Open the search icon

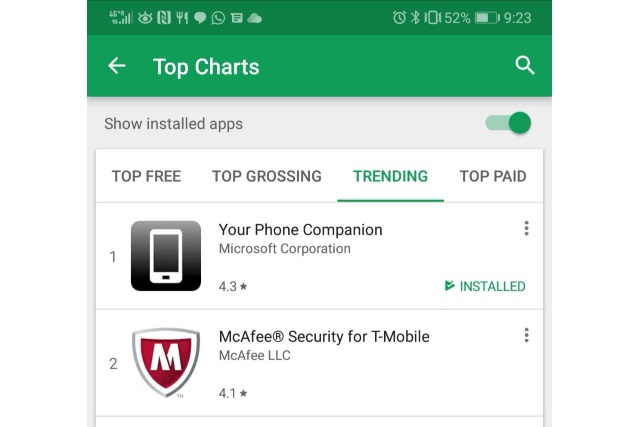[524, 66]
